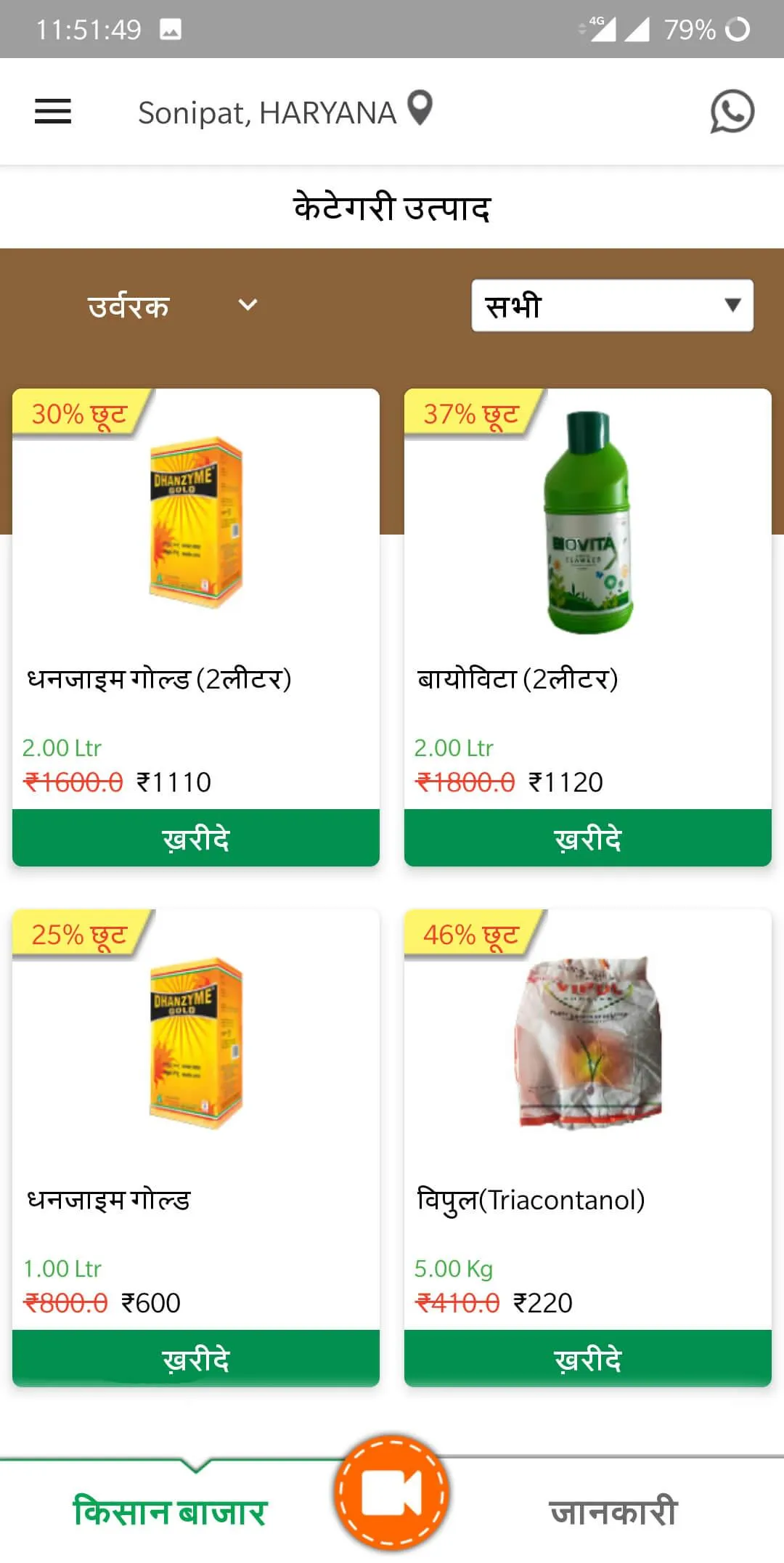
Task: Open the सभी filter dropdown
Action: click(612, 306)
